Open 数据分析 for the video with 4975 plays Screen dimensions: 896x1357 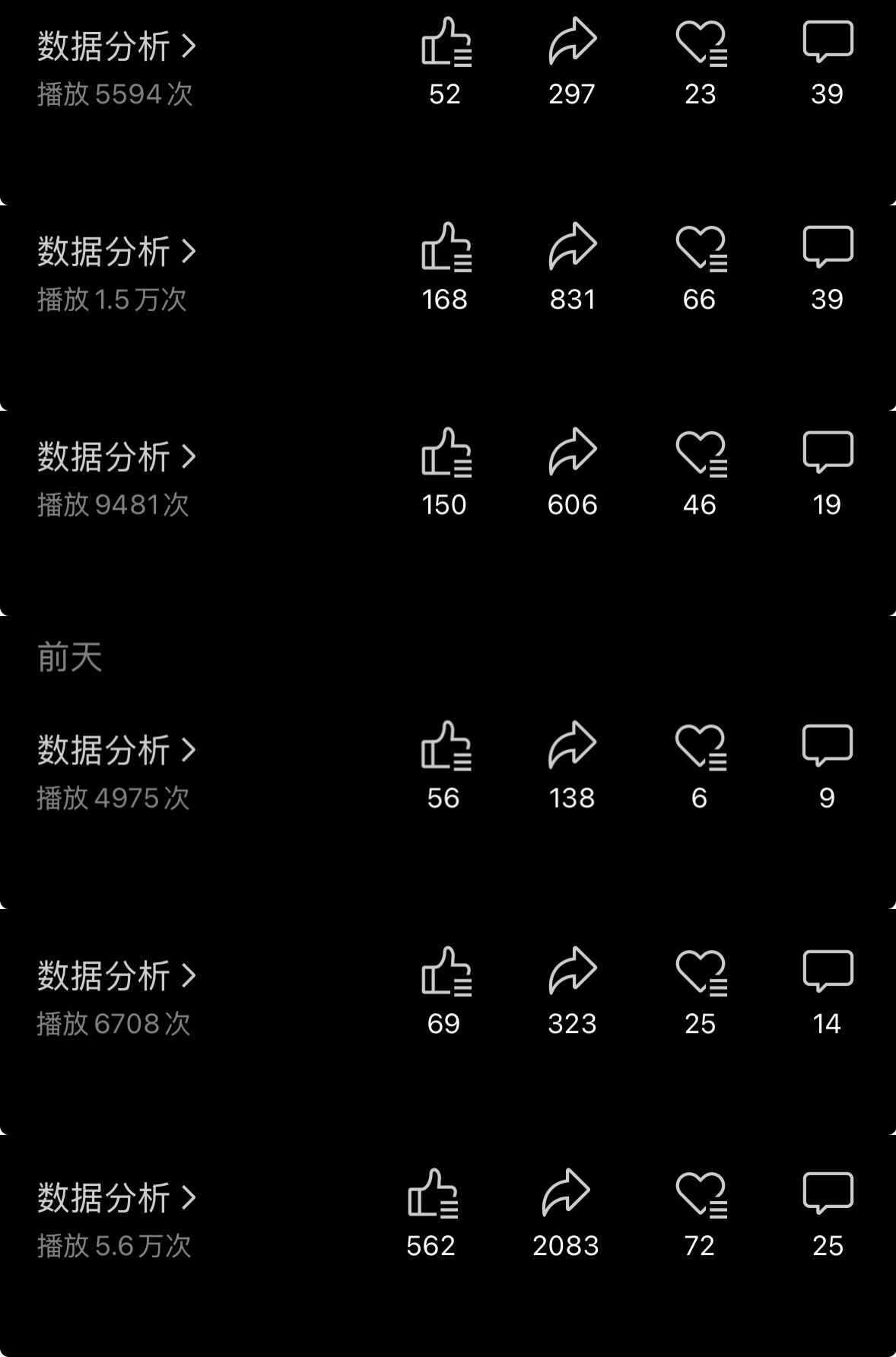(x=116, y=750)
